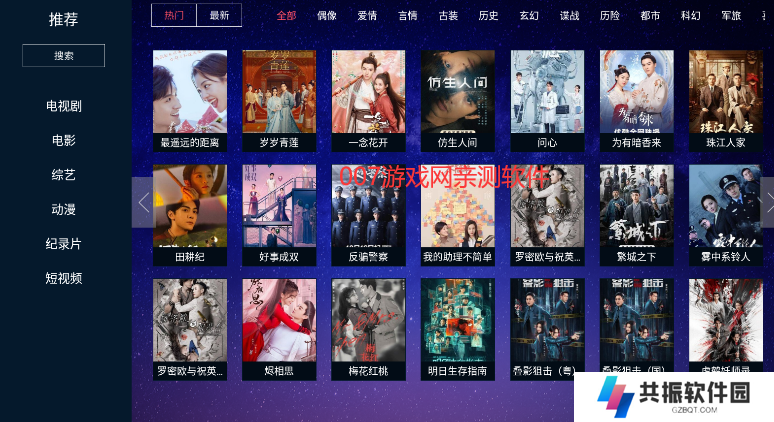
Task: Select the 热门 tab
Action: 174,15
